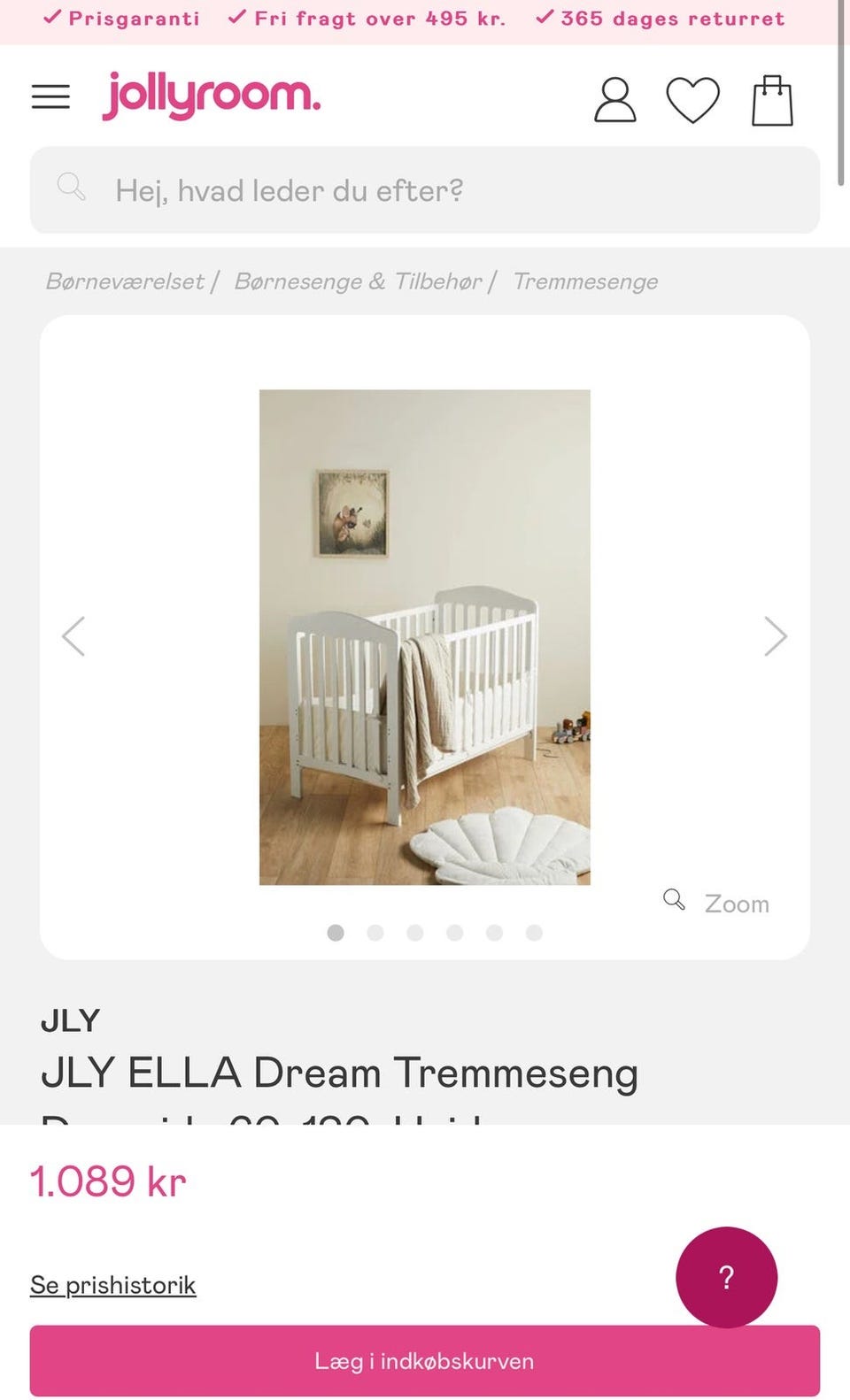Select the second image indicator dot
This screenshot has width=850, height=1400.
(375, 933)
